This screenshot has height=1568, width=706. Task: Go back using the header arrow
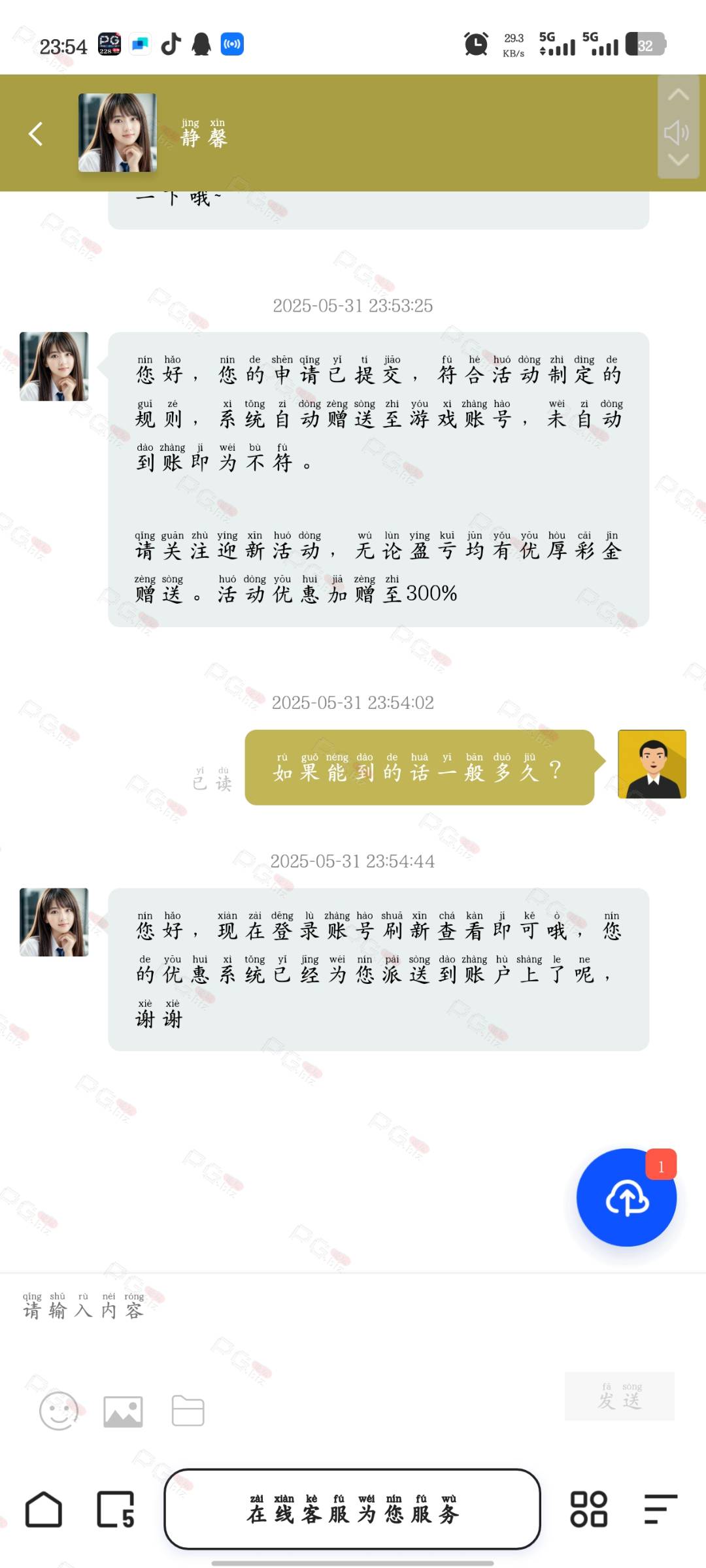tap(36, 134)
